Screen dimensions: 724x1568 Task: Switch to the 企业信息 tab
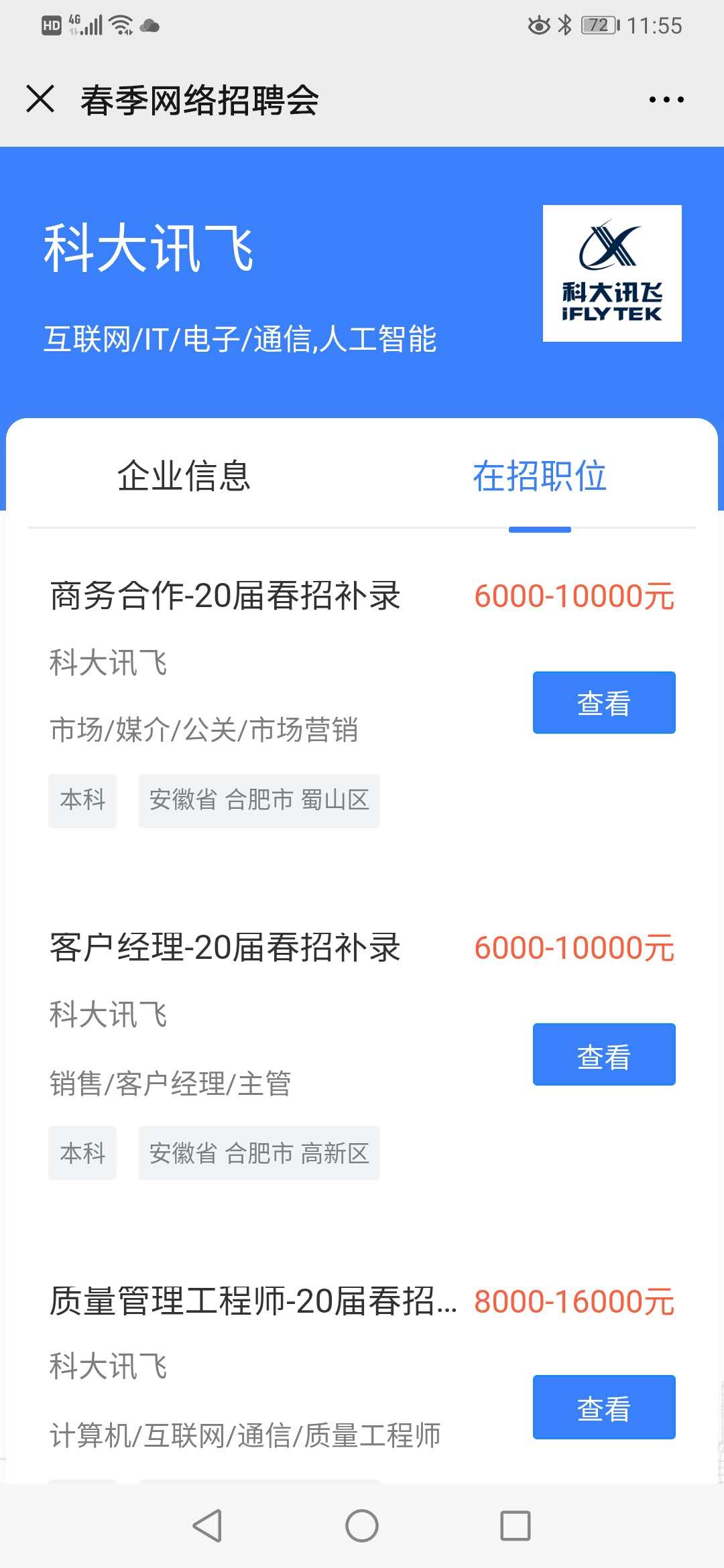point(184,476)
